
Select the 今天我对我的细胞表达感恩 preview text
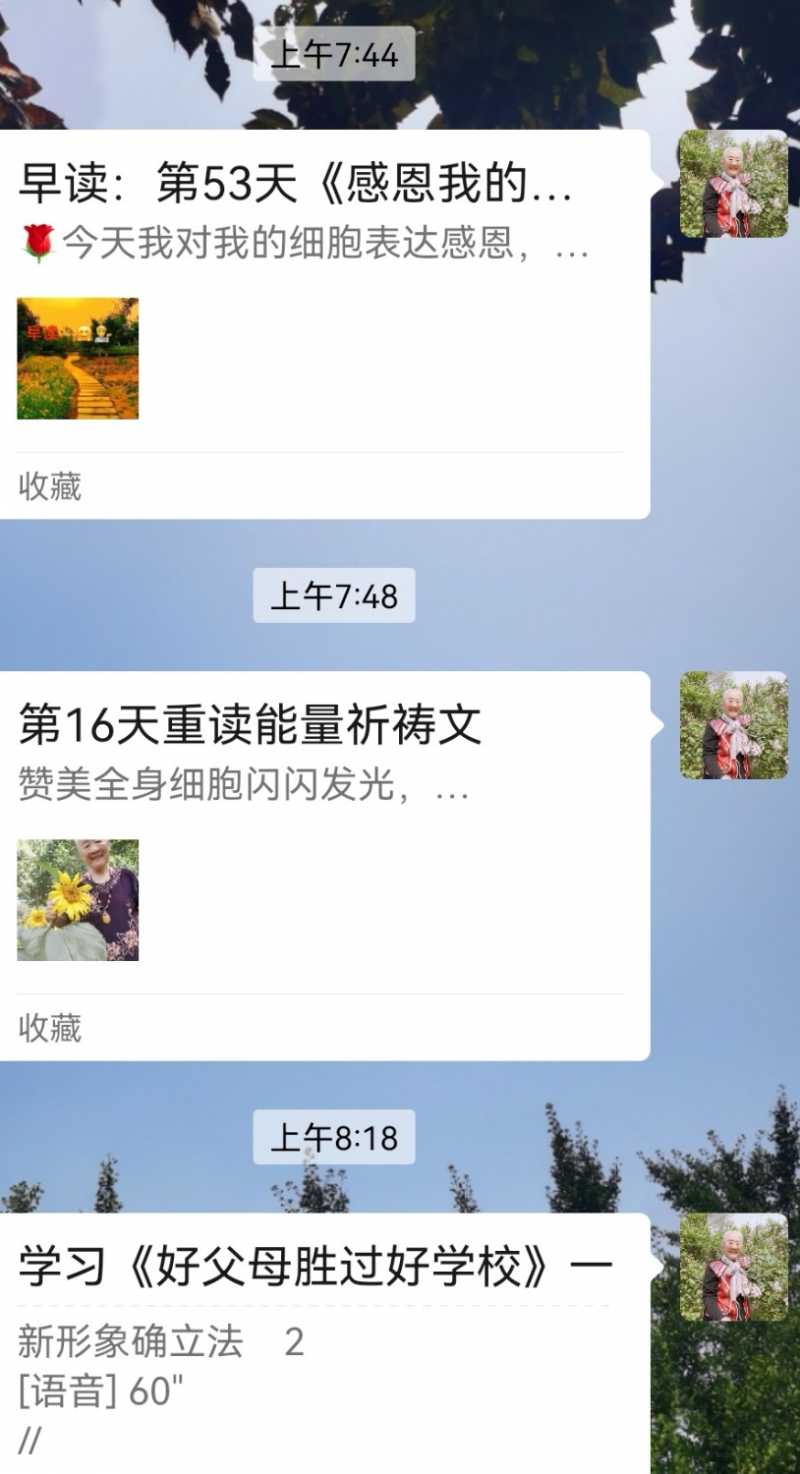300,249
